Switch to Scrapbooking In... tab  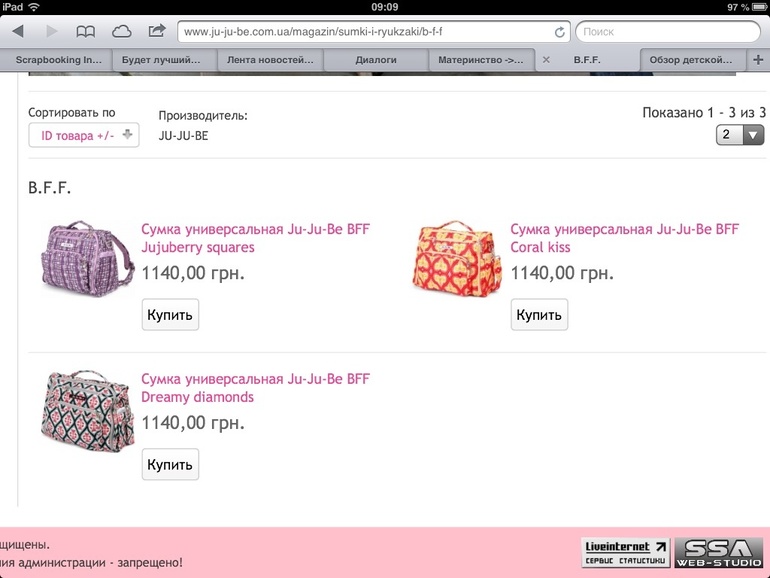coord(58,60)
